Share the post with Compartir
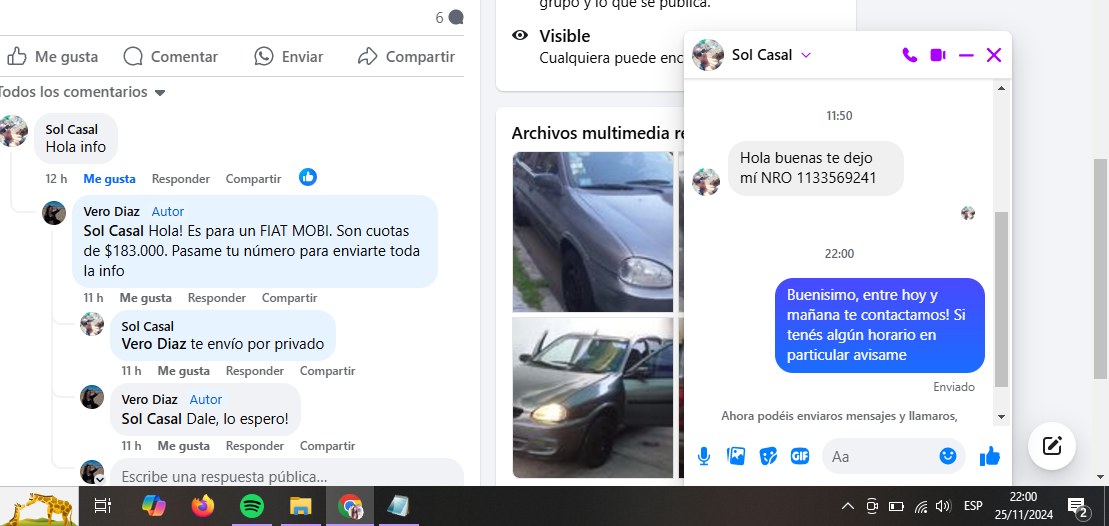 [406, 56]
